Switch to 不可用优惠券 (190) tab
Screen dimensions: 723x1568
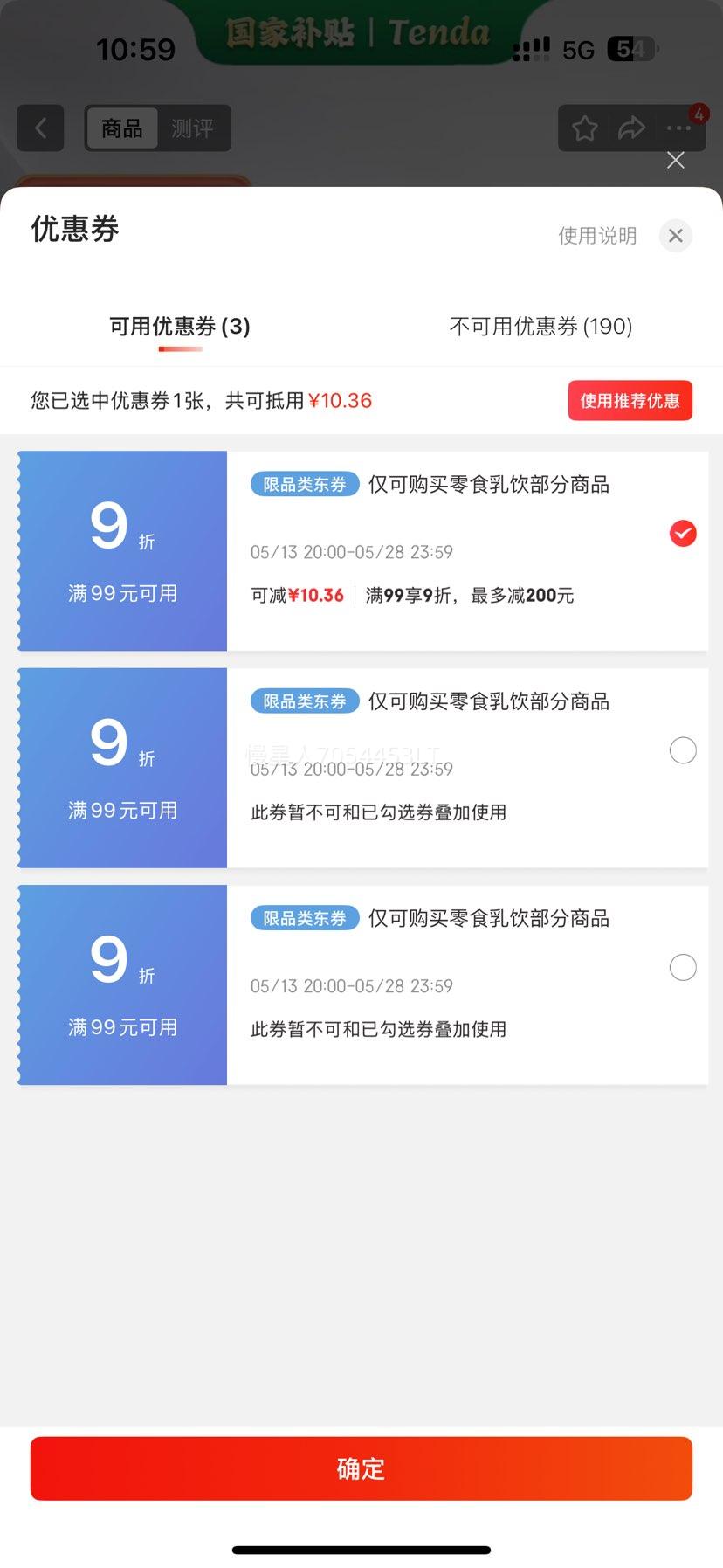pyautogui.click(x=541, y=327)
